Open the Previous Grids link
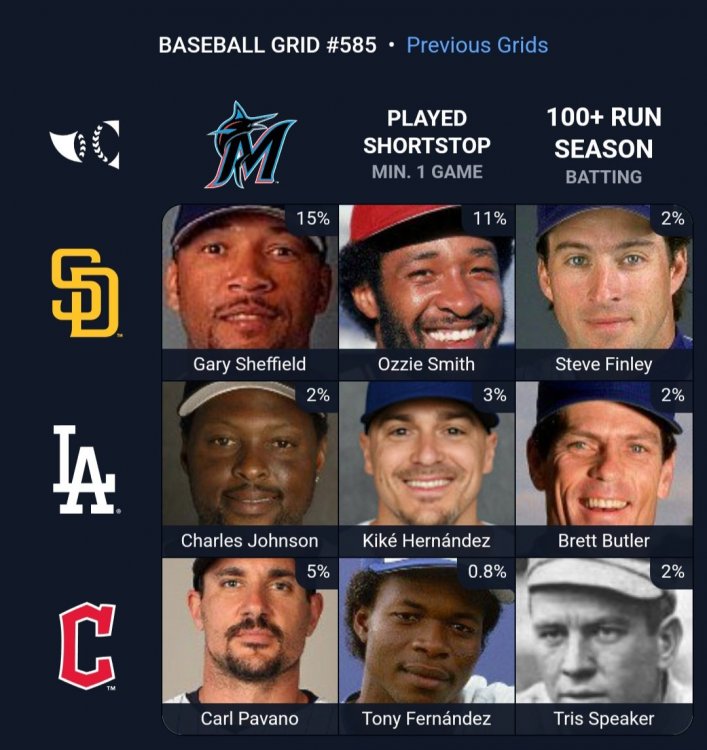The image size is (707, 750). 477,45
